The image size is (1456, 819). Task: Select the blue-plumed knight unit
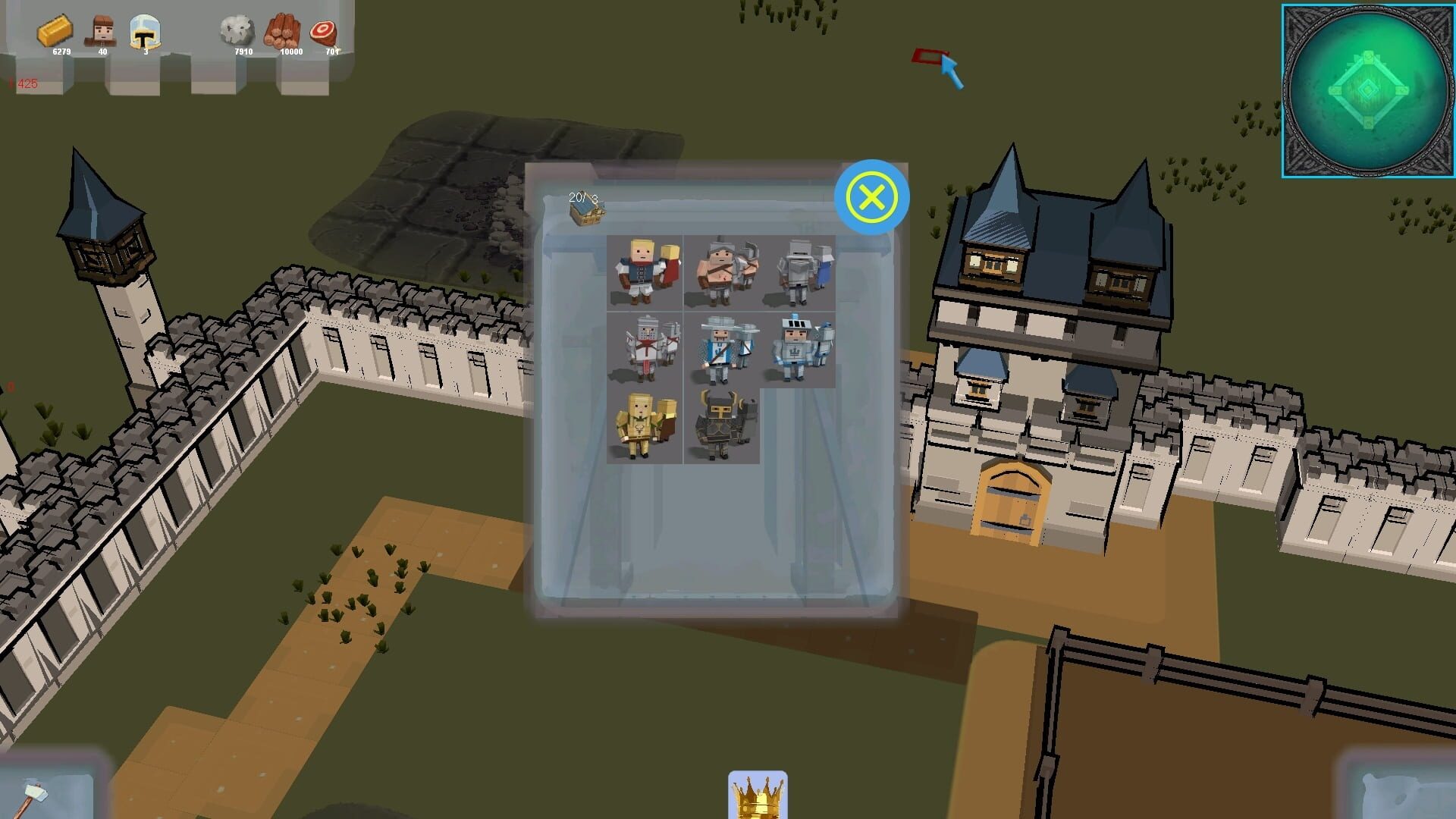coord(798,349)
